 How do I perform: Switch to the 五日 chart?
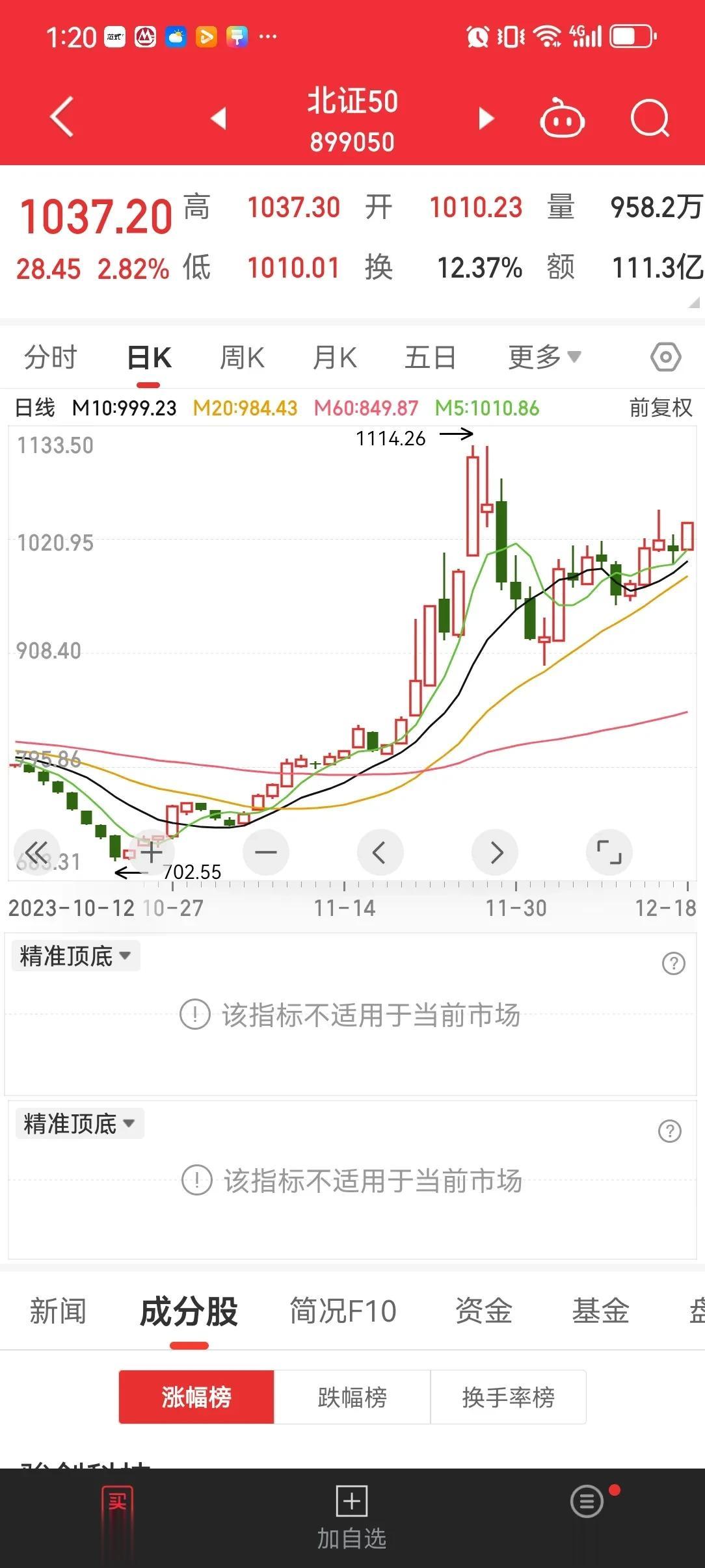[430, 357]
